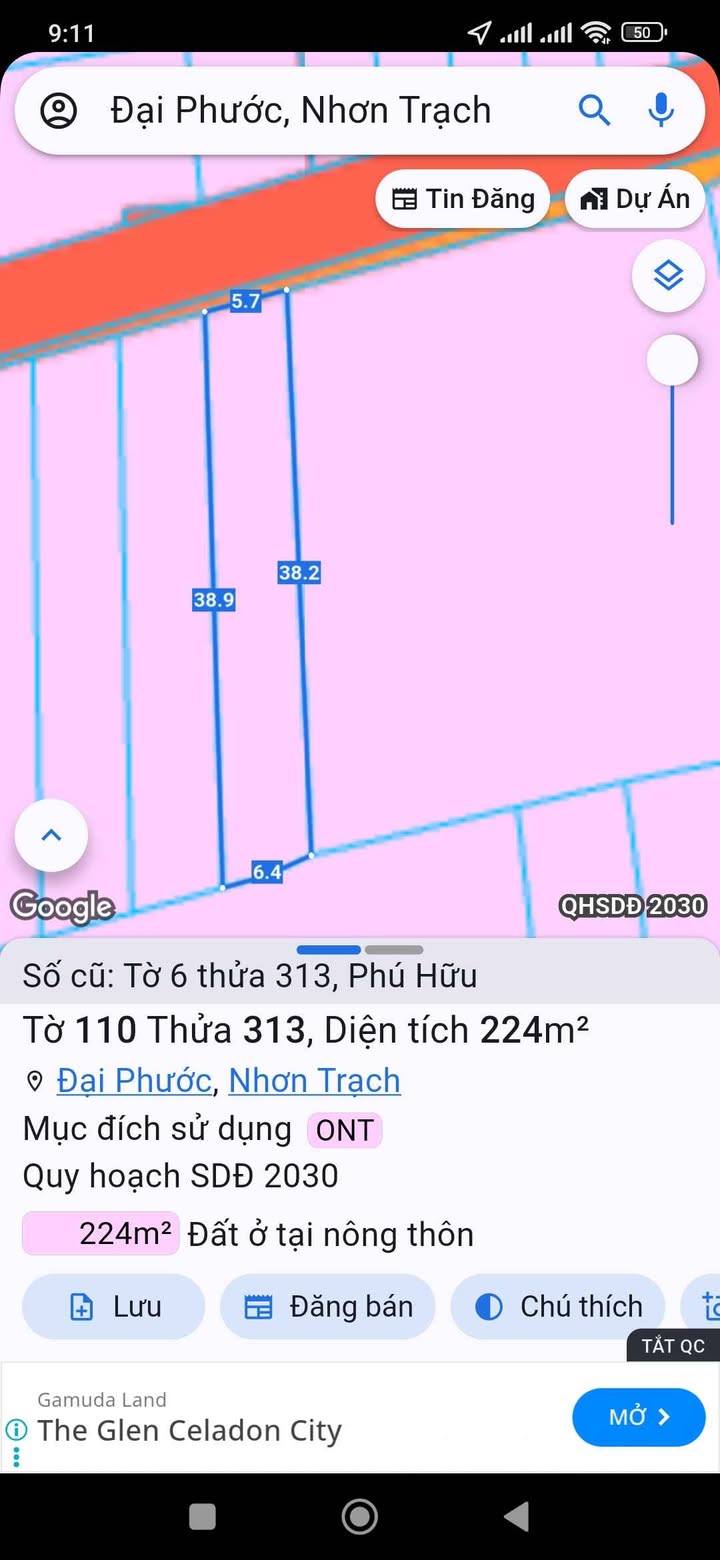Screen dimensions: 720x1560
Task: Tap the ONT land-use tag
Action: 344,1130
